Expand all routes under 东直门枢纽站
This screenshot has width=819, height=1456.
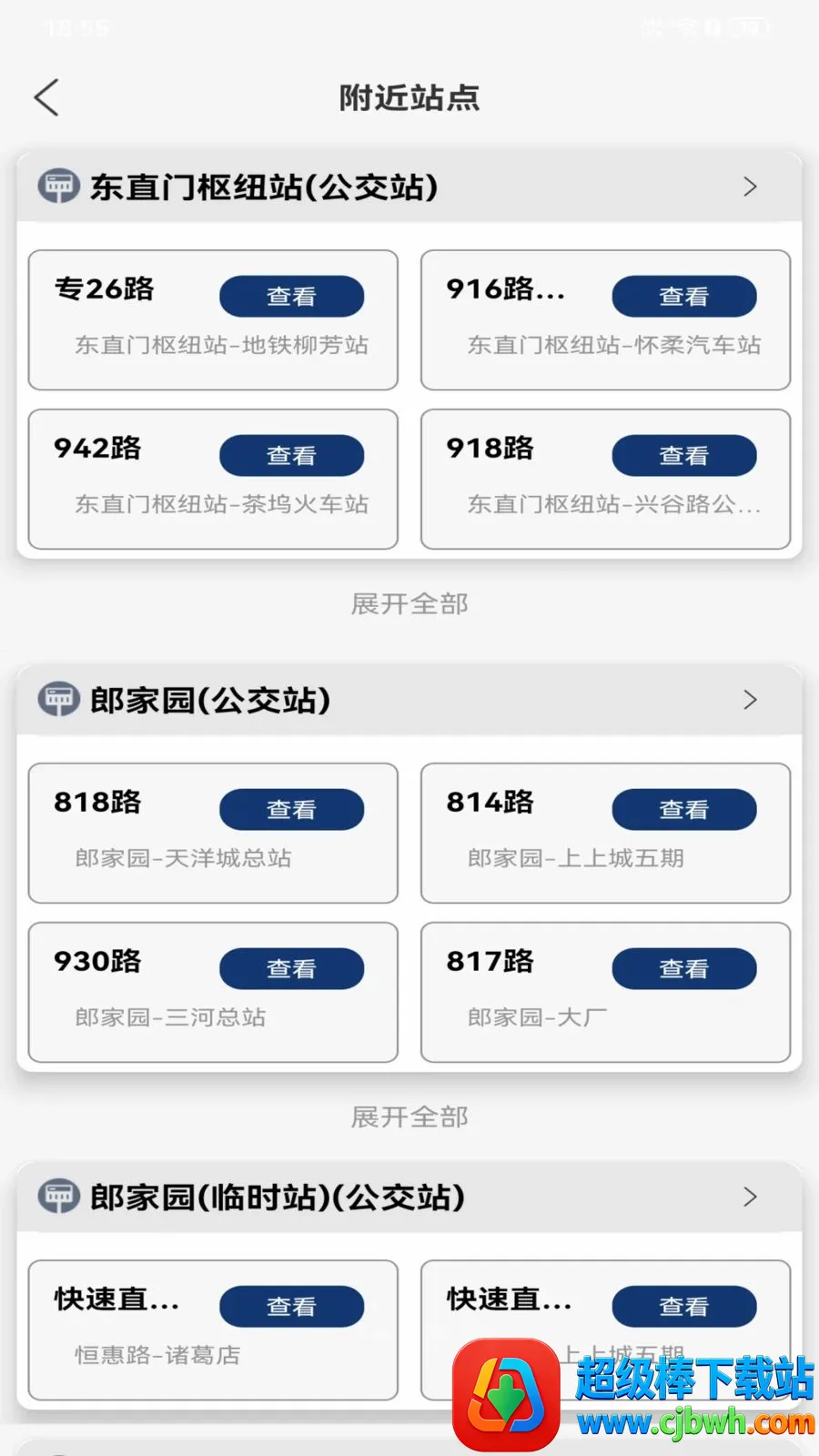(x=409, y=603)
